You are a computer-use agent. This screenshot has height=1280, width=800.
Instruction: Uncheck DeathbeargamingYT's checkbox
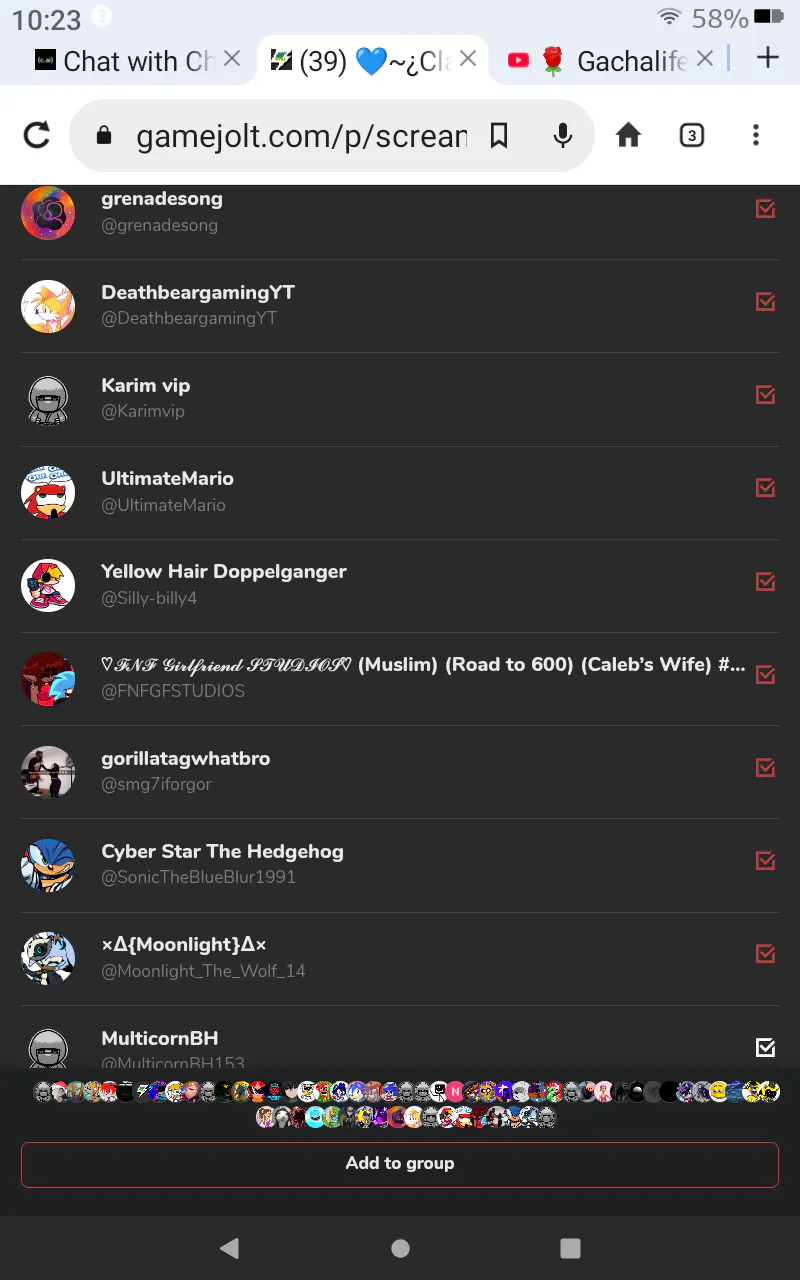point(766,302)
